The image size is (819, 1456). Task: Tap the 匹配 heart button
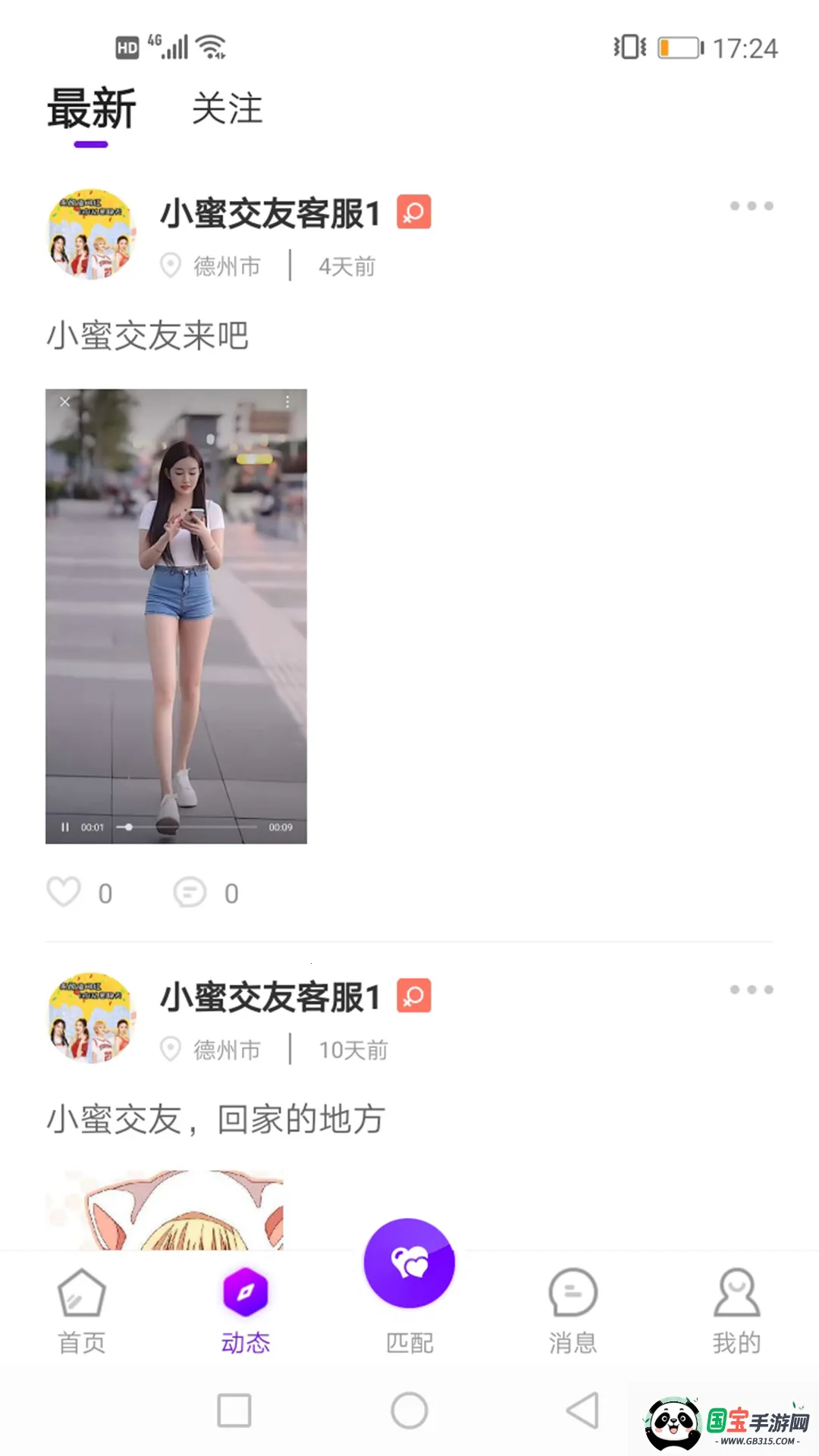tap(409, 1264)
